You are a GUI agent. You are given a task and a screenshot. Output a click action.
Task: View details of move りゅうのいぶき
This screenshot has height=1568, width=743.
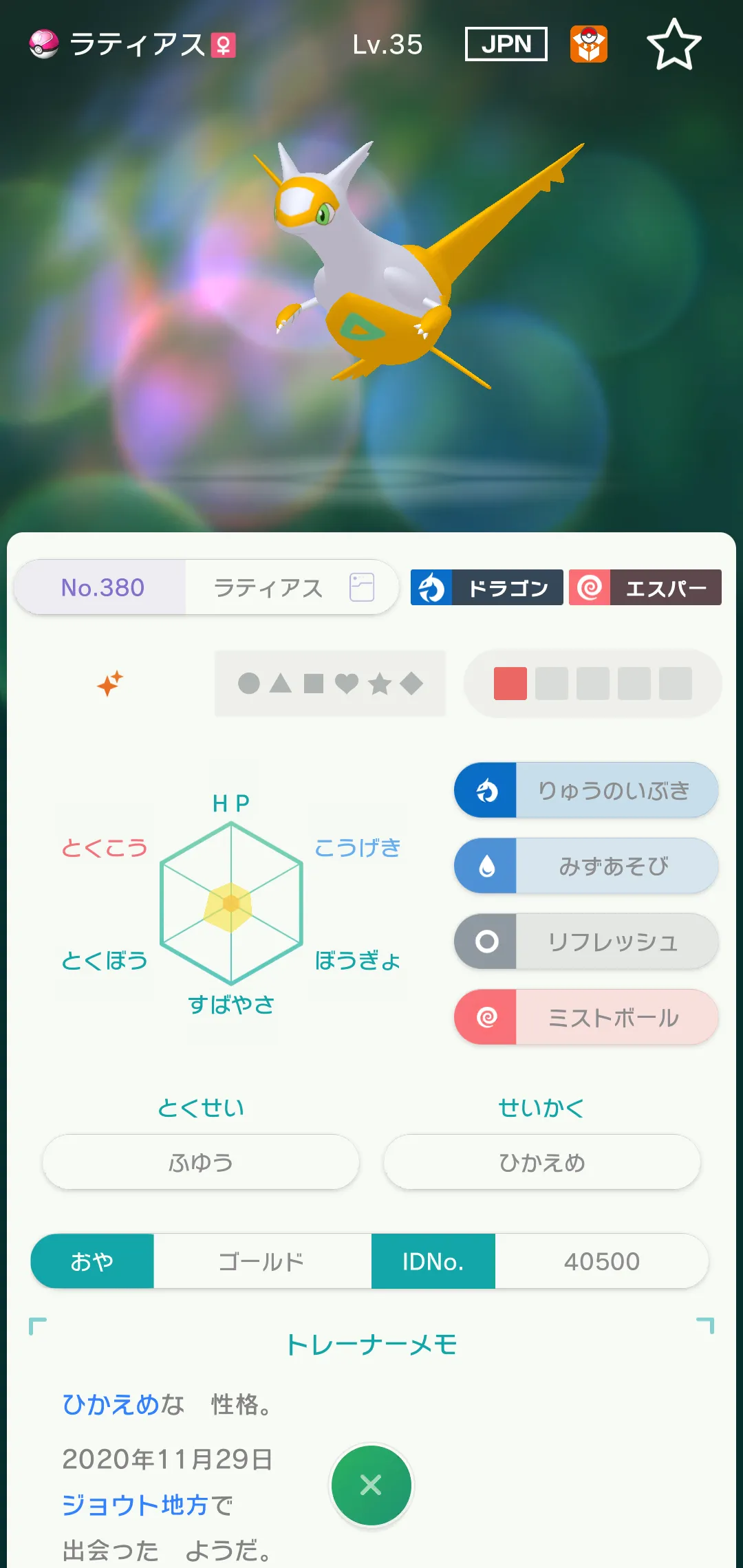586,790
